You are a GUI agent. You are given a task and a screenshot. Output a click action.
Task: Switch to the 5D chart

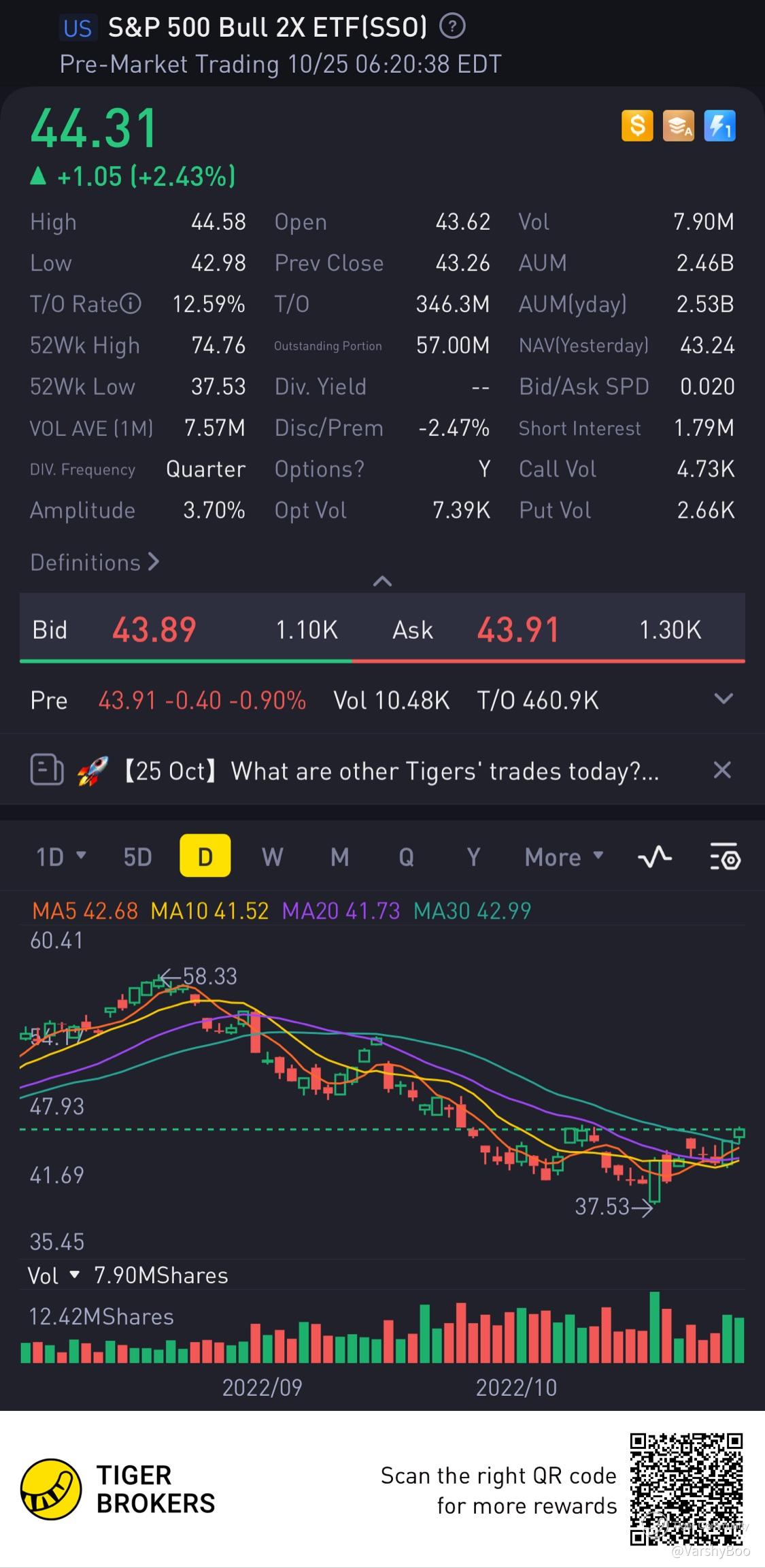pyautogui.click(x=137, y=856)
